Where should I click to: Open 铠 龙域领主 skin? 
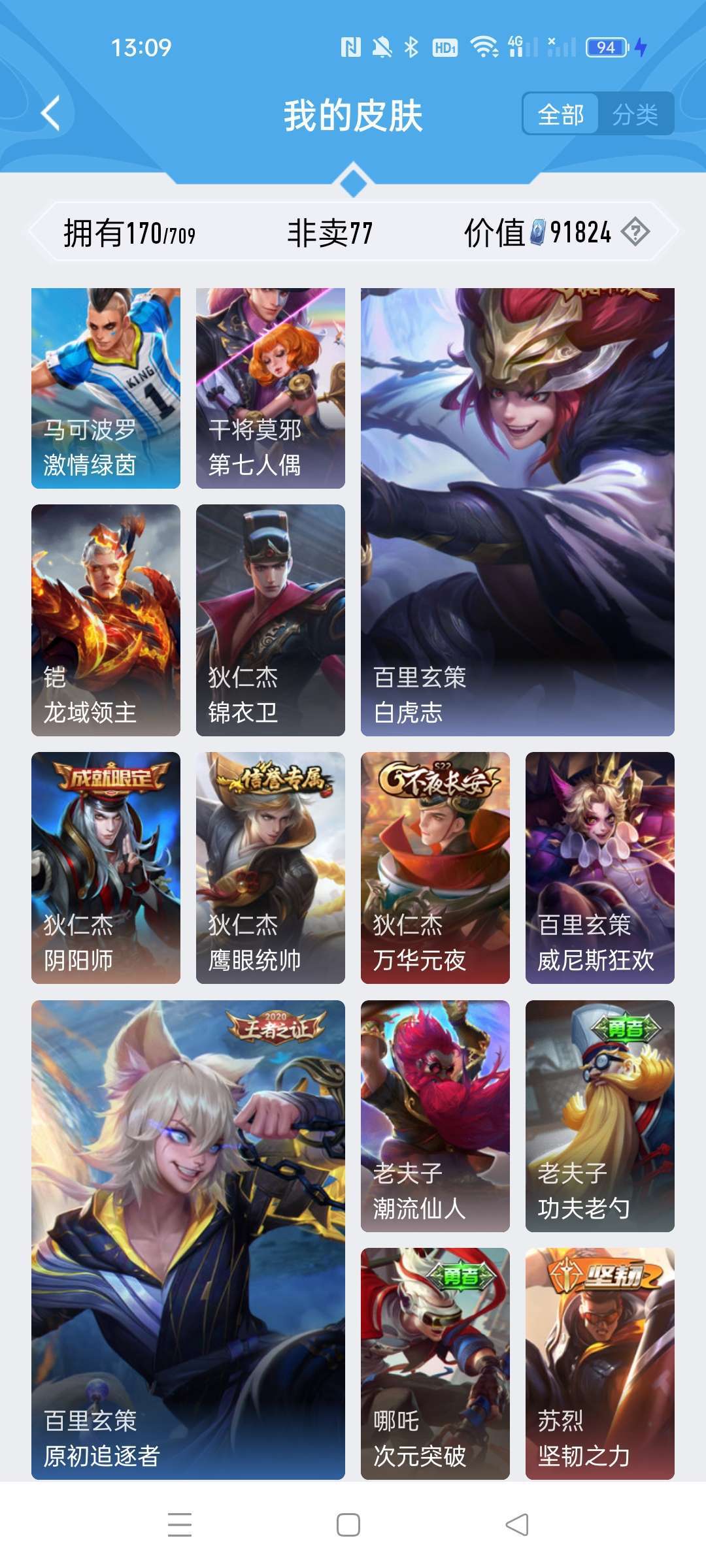(x=106, y=620)
